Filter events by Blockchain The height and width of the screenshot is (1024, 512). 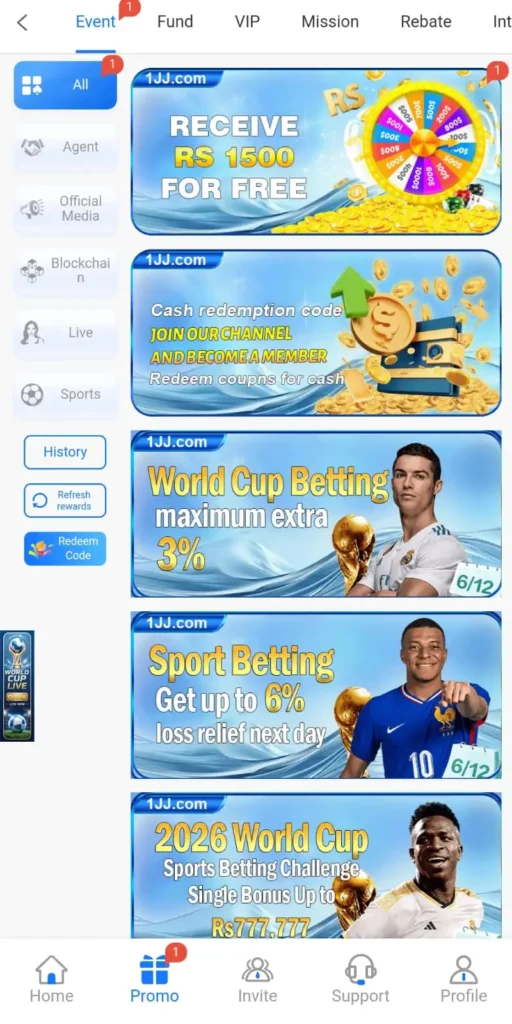[65, 270]
